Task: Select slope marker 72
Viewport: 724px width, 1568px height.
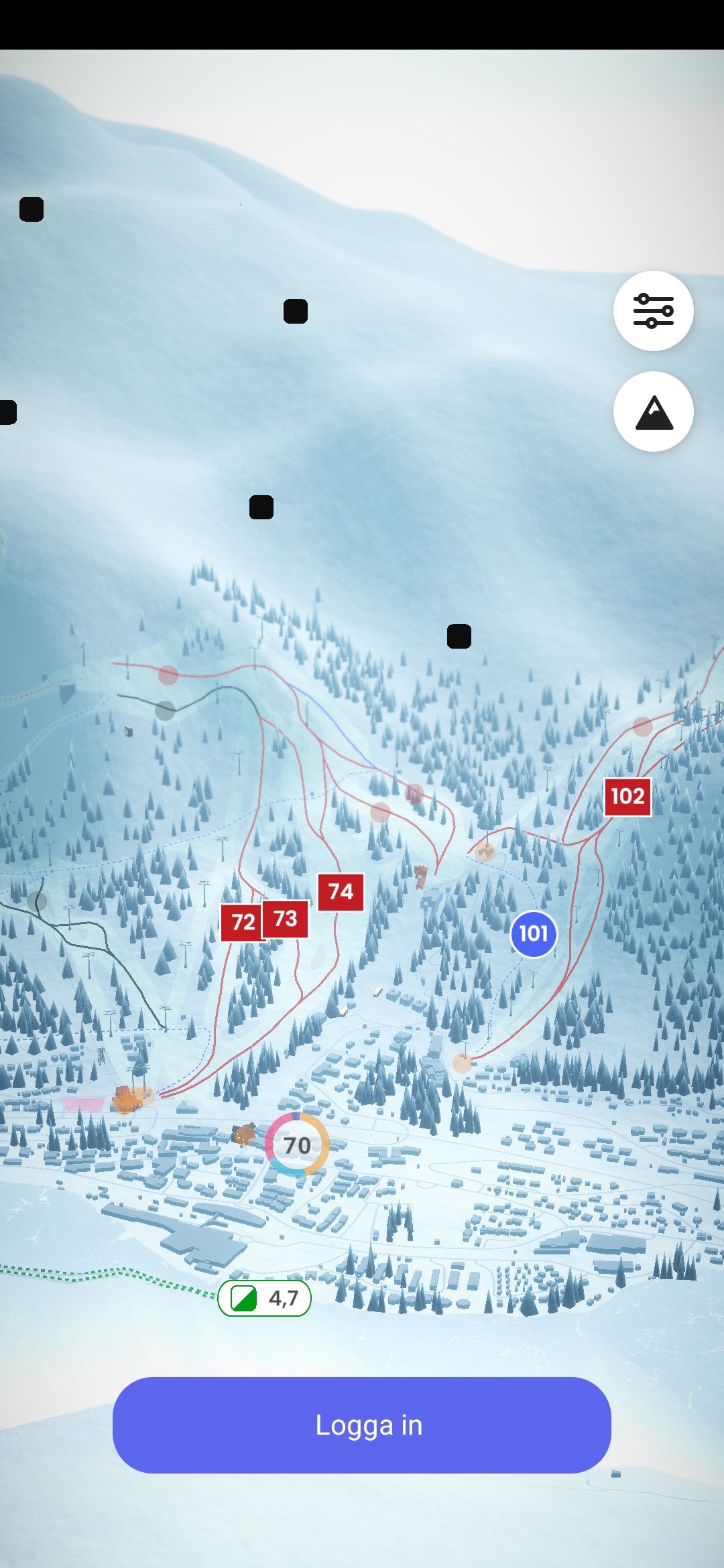Action: pos(242,922)
